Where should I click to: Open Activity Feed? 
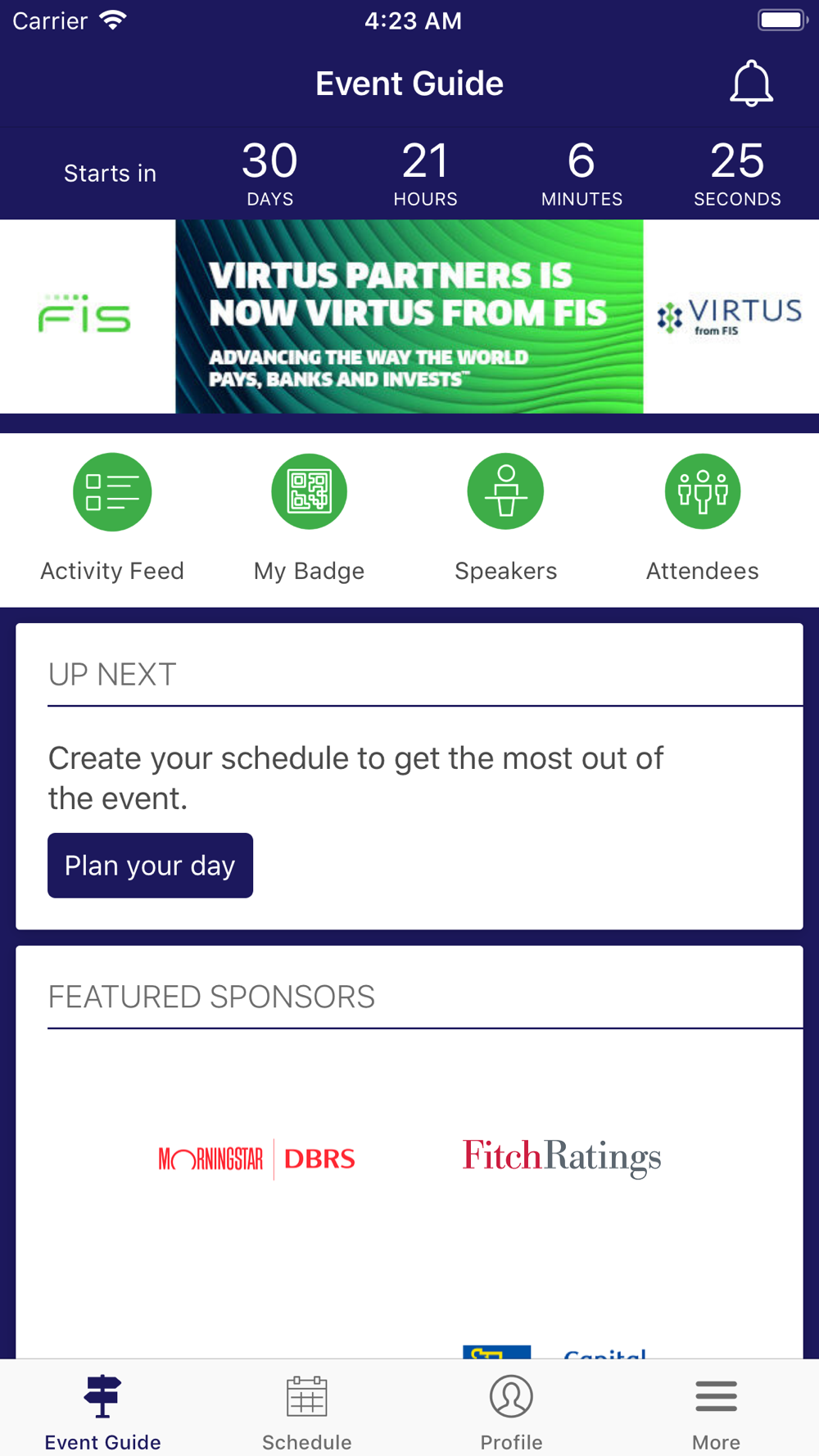pos(112,518)
